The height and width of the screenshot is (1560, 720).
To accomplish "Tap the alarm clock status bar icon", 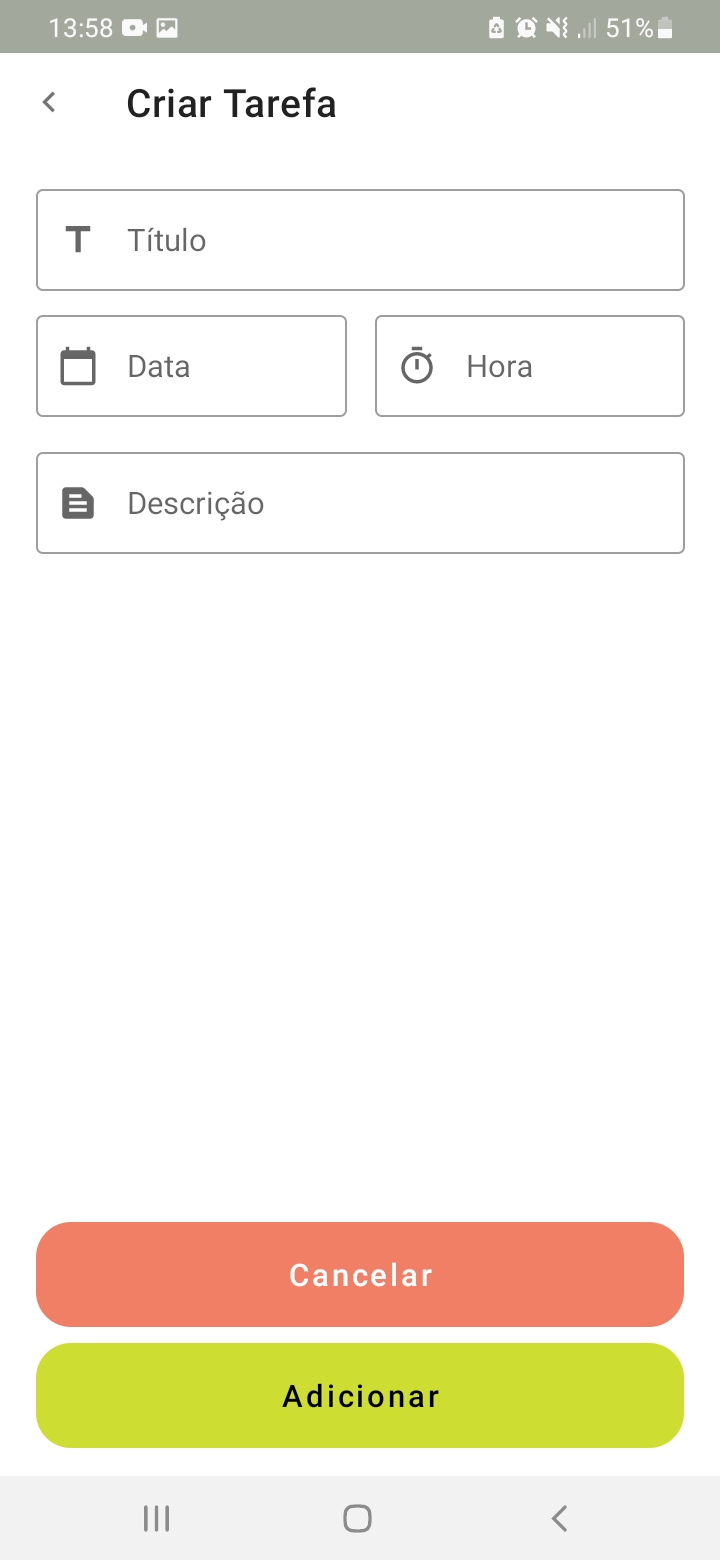I will 527,28.
